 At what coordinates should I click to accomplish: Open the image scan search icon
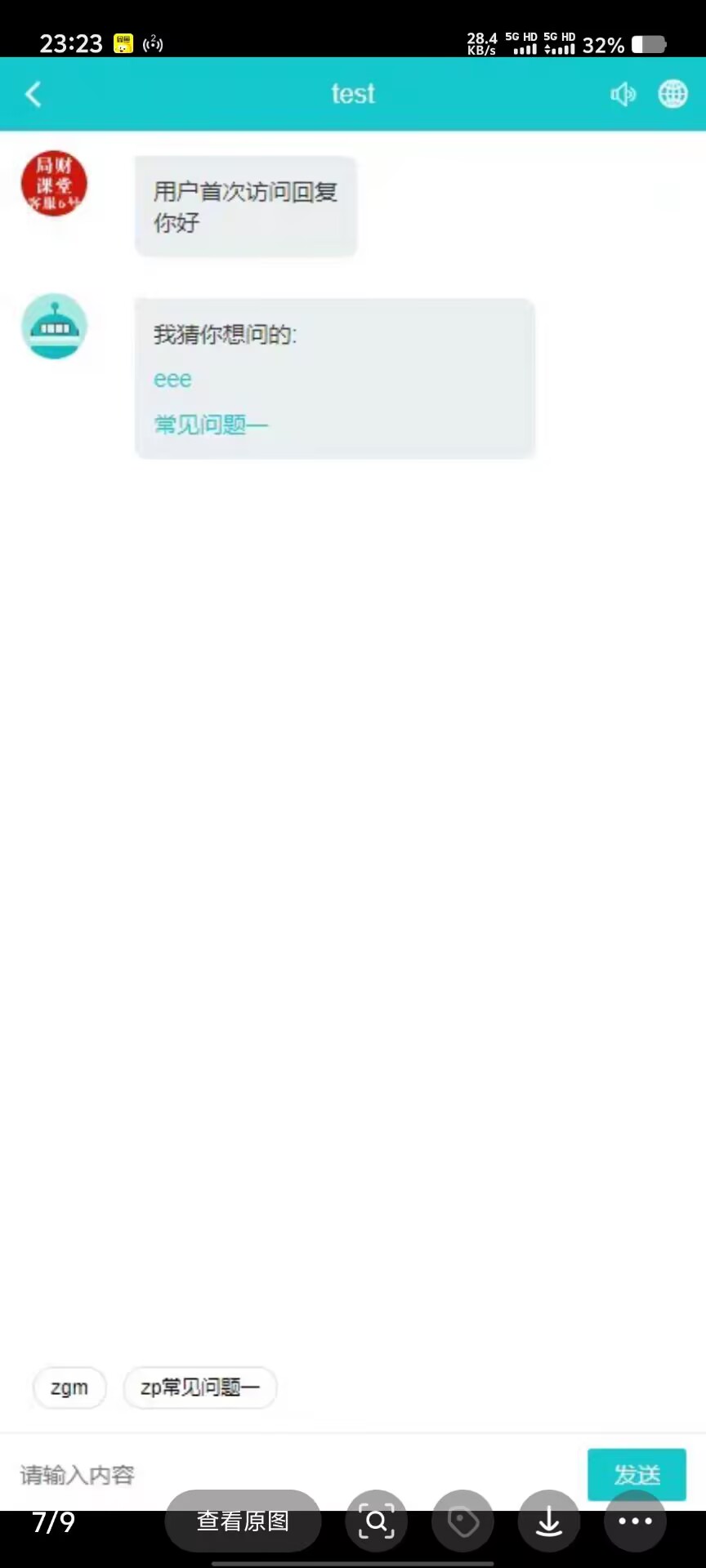[377, 1521]
